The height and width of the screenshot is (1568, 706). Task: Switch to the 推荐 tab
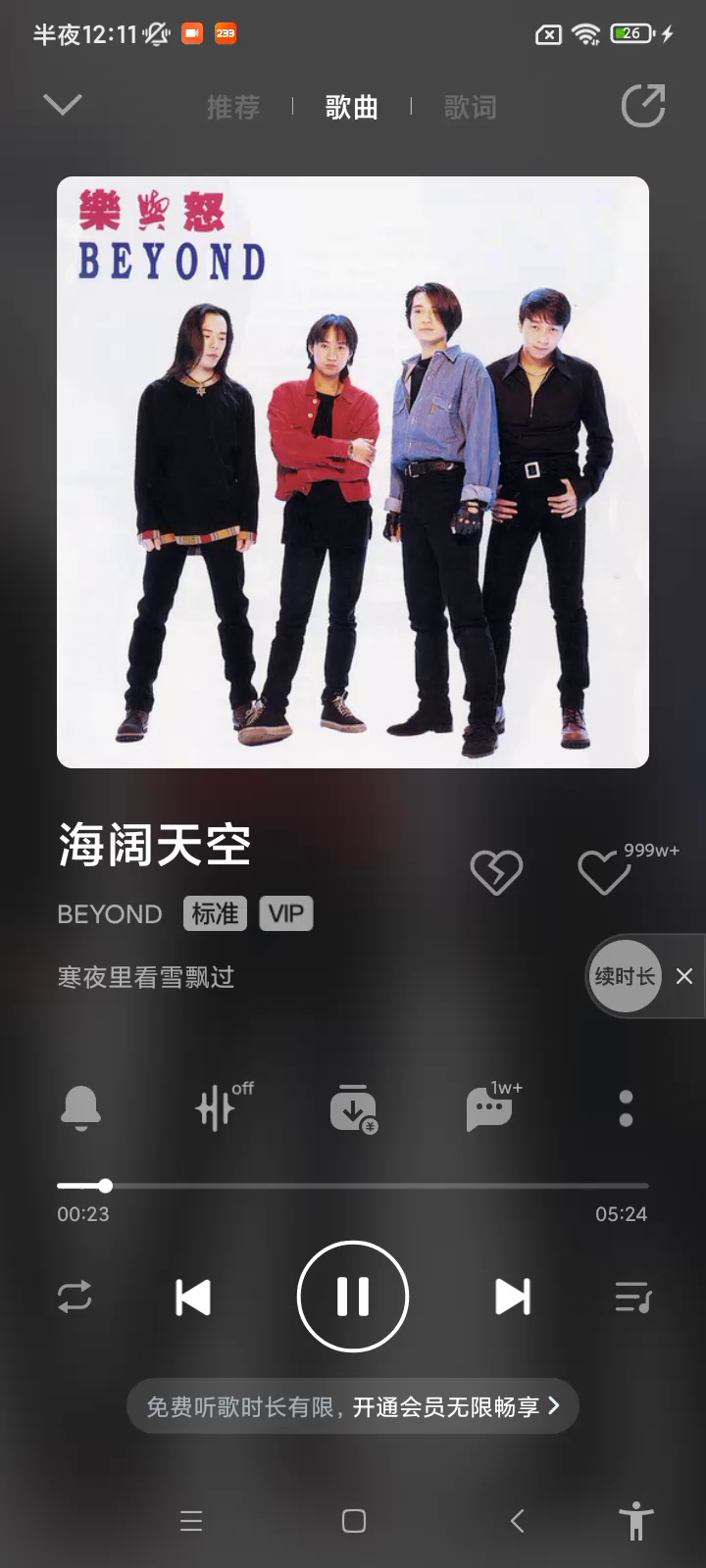233,107
